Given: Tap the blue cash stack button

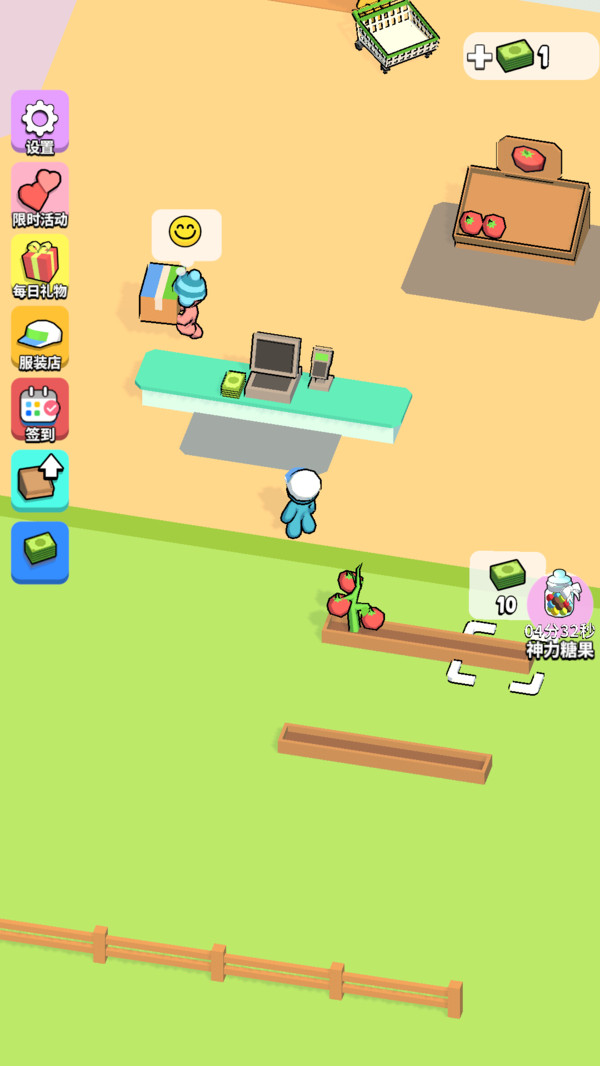Looking at the screenshot, I should 40,552.
